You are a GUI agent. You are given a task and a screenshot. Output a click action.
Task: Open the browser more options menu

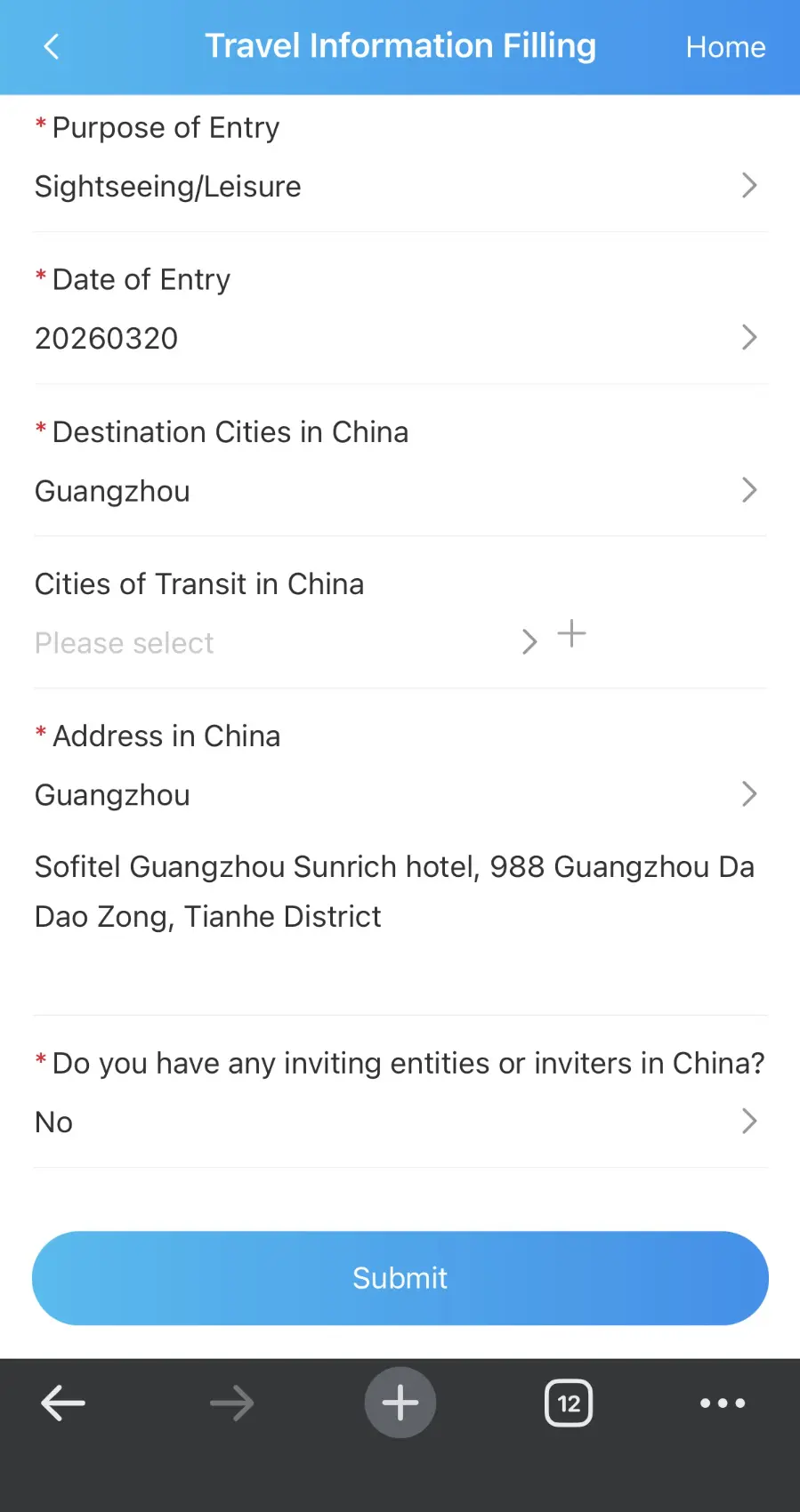coord(722,1403)
